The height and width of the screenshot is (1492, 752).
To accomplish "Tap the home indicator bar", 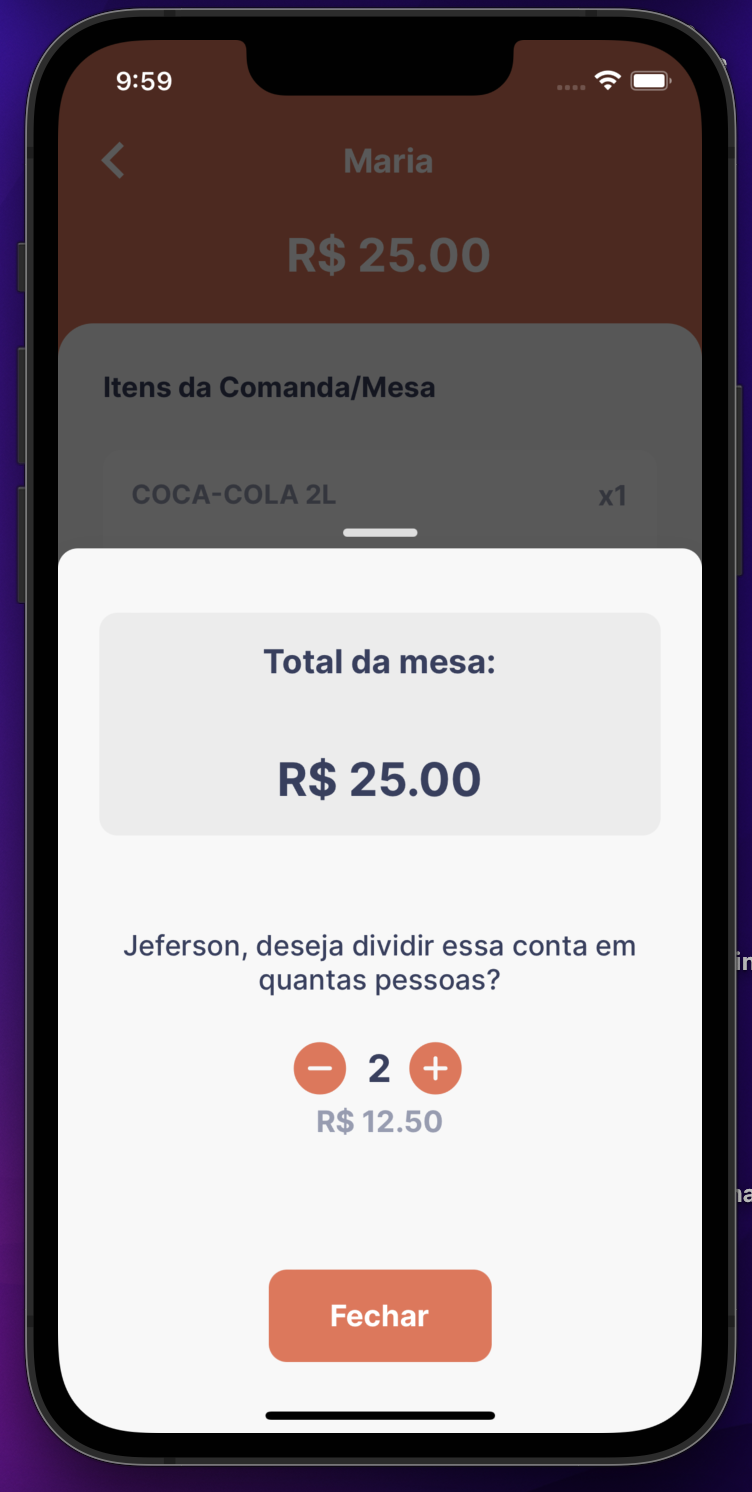I will 379,1415.
